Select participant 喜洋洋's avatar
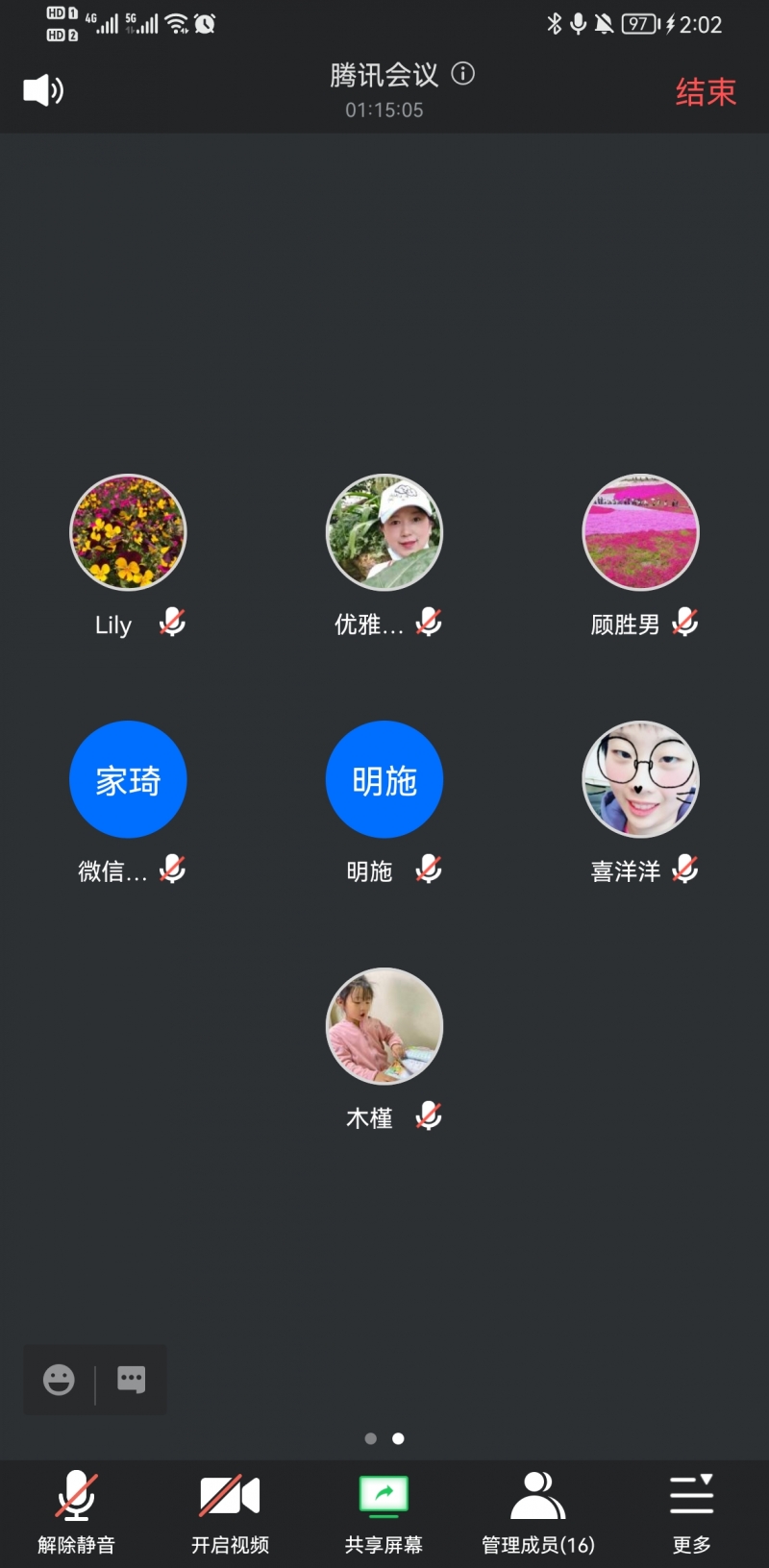Viewport: 769px width, 1568px height. coord(640,779)
